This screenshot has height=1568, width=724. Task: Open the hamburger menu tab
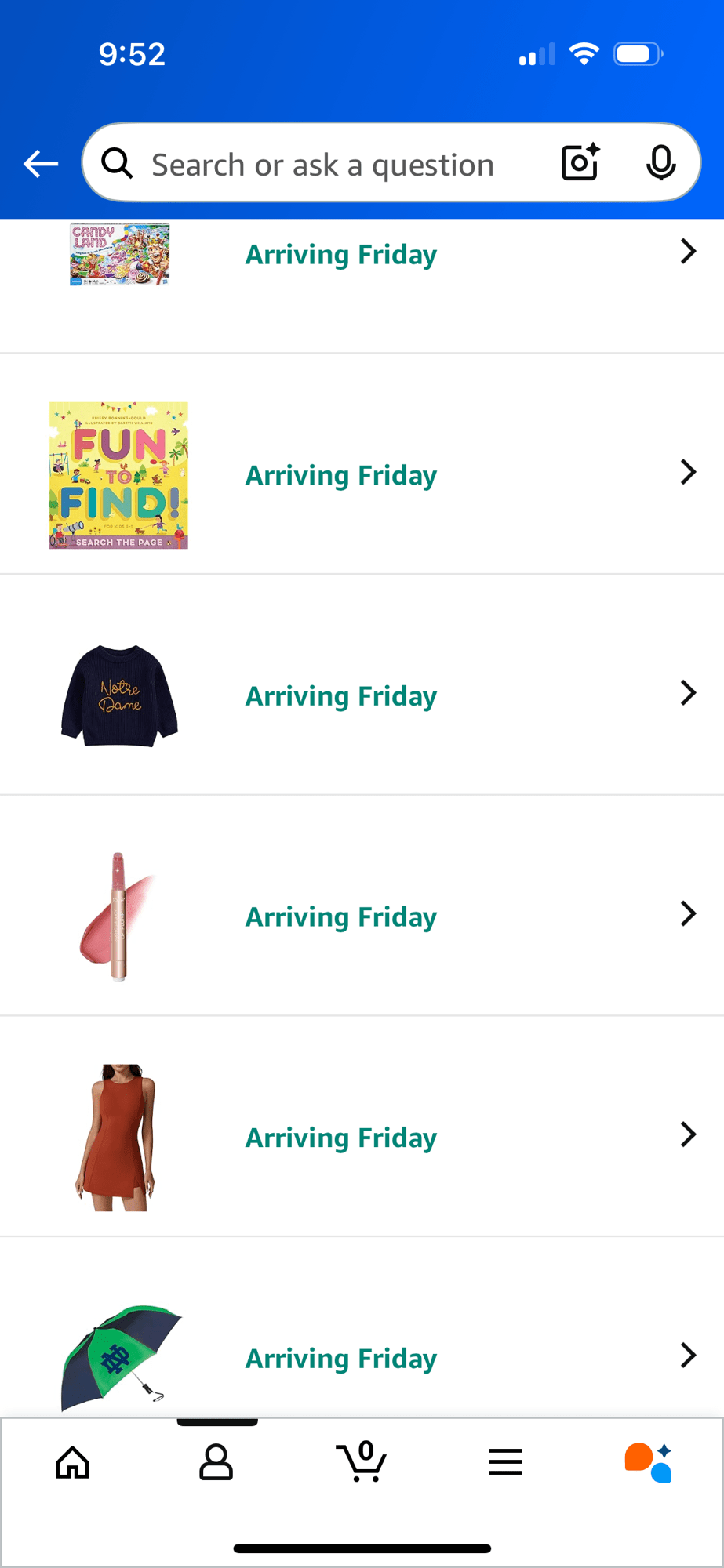tap(505, 1462)
